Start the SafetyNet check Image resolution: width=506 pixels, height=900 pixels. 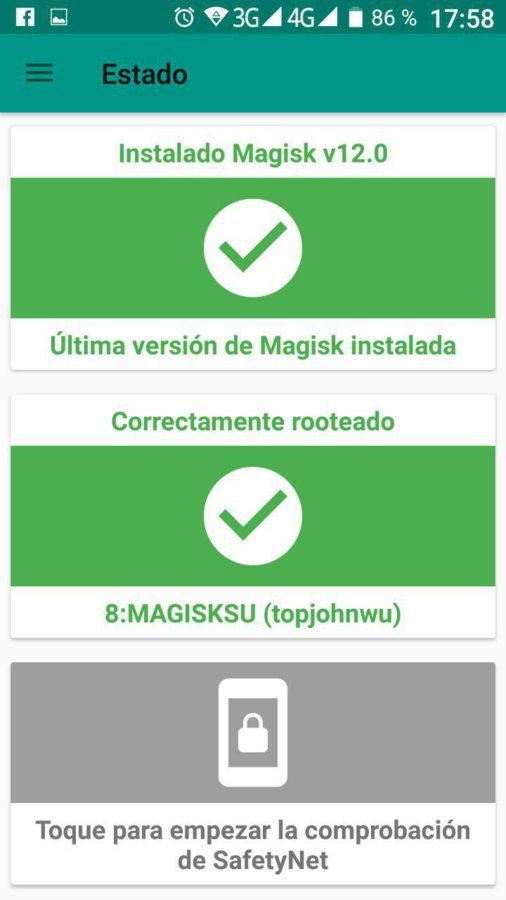[x=252, y=773]
